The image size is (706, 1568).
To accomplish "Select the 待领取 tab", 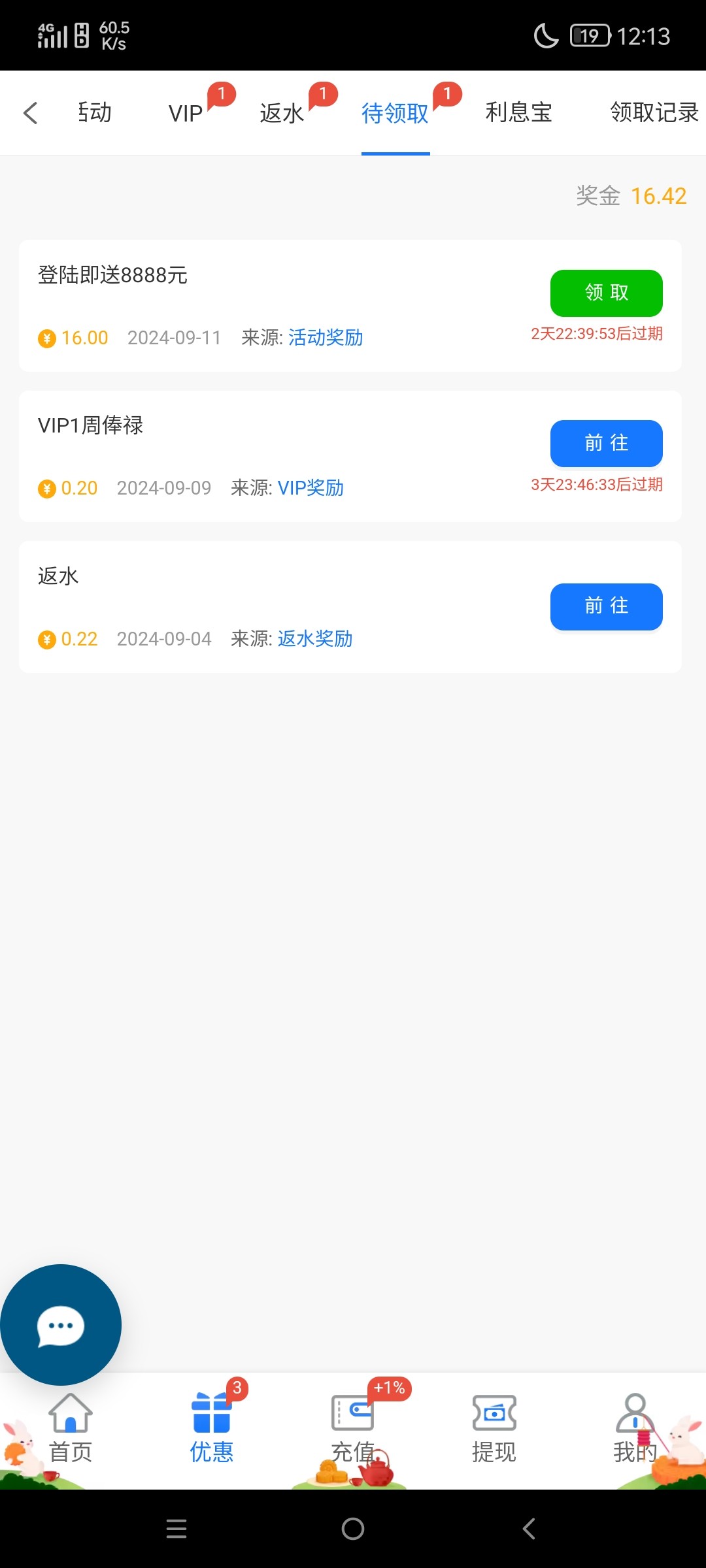I will point(395,113).
